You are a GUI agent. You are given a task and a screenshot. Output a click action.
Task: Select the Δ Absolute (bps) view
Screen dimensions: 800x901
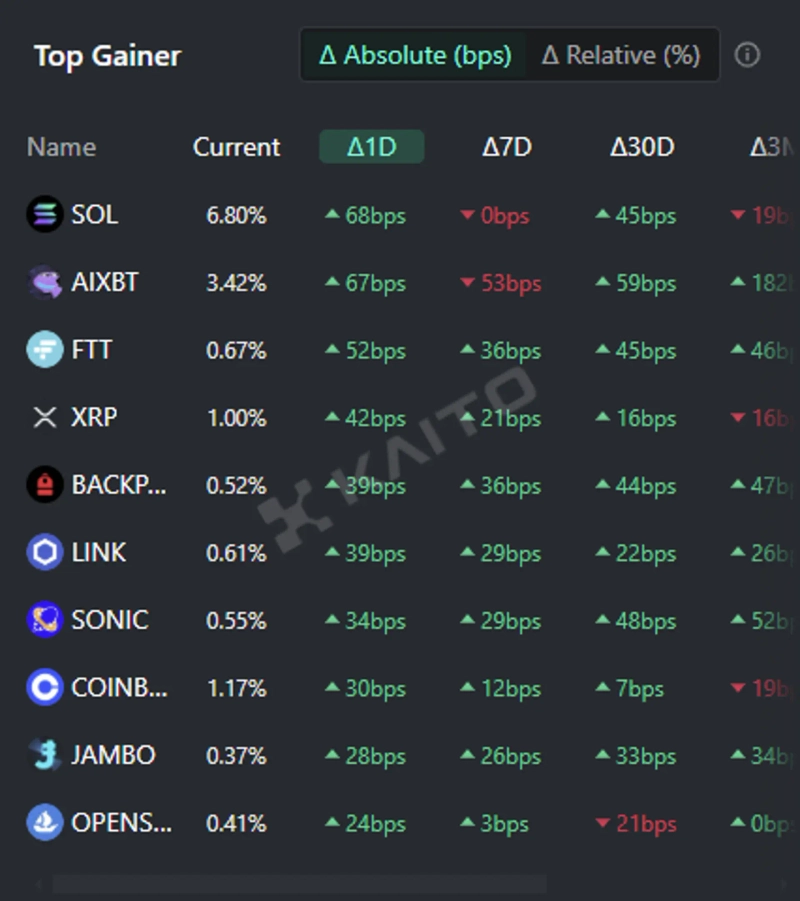(x=415, y=55)
